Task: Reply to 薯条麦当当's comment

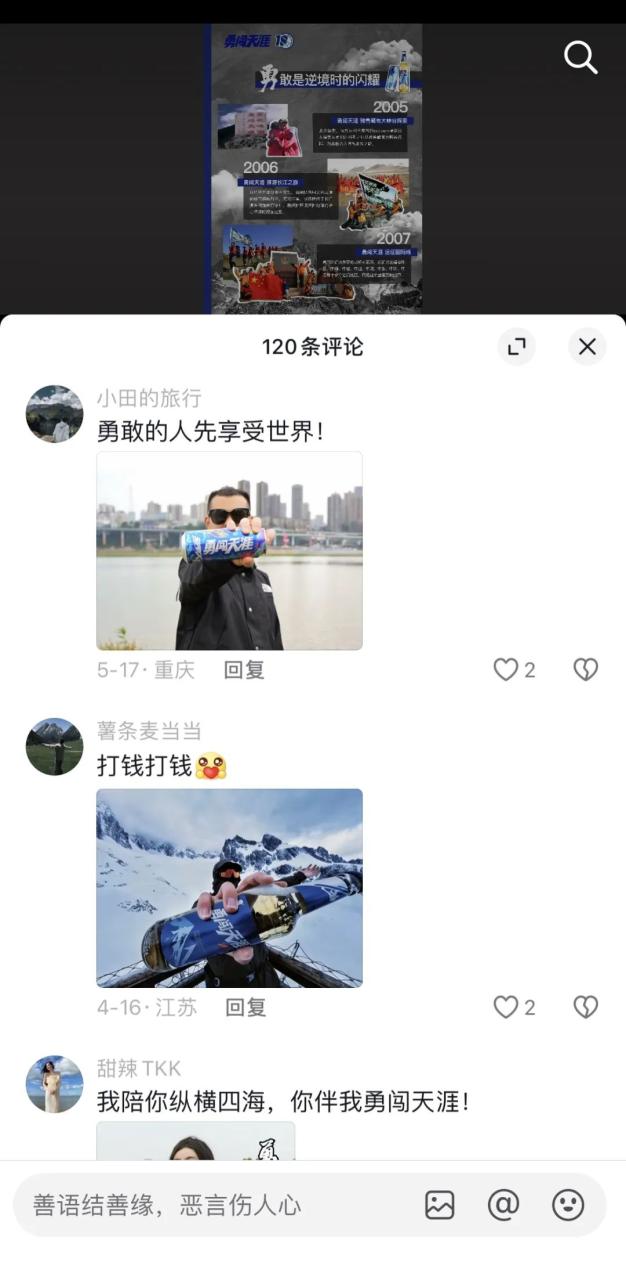Action: point(245,1007)
